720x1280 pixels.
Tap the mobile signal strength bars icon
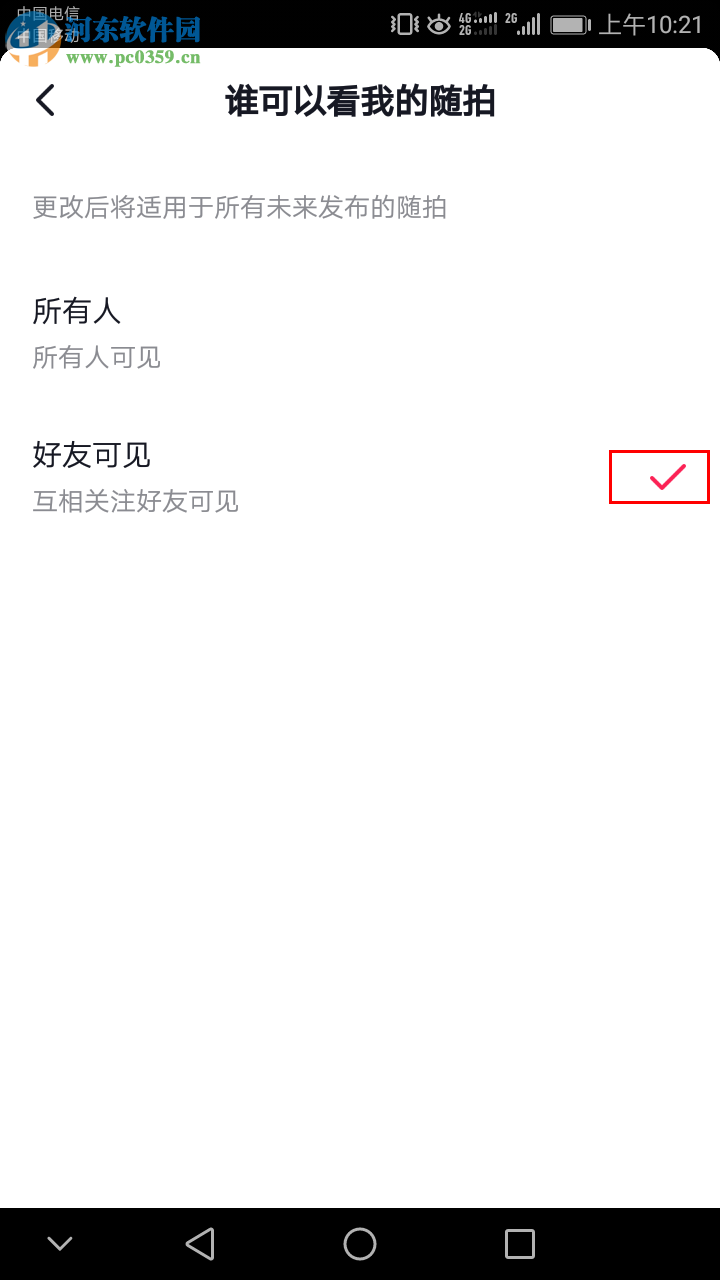(527, 24)
